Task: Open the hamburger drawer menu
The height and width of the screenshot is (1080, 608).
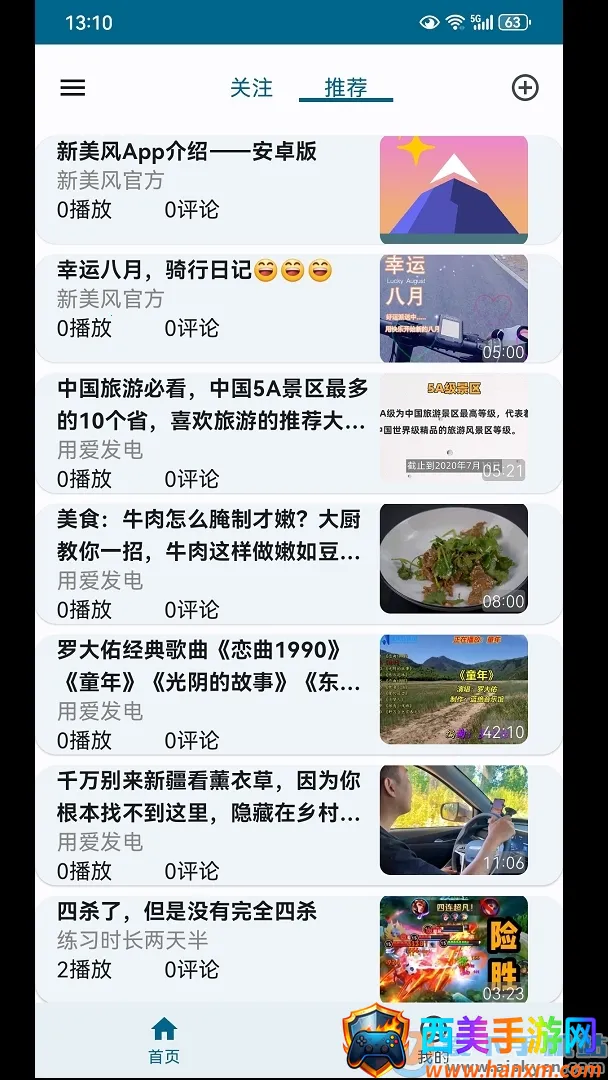Action: point(73,88)
